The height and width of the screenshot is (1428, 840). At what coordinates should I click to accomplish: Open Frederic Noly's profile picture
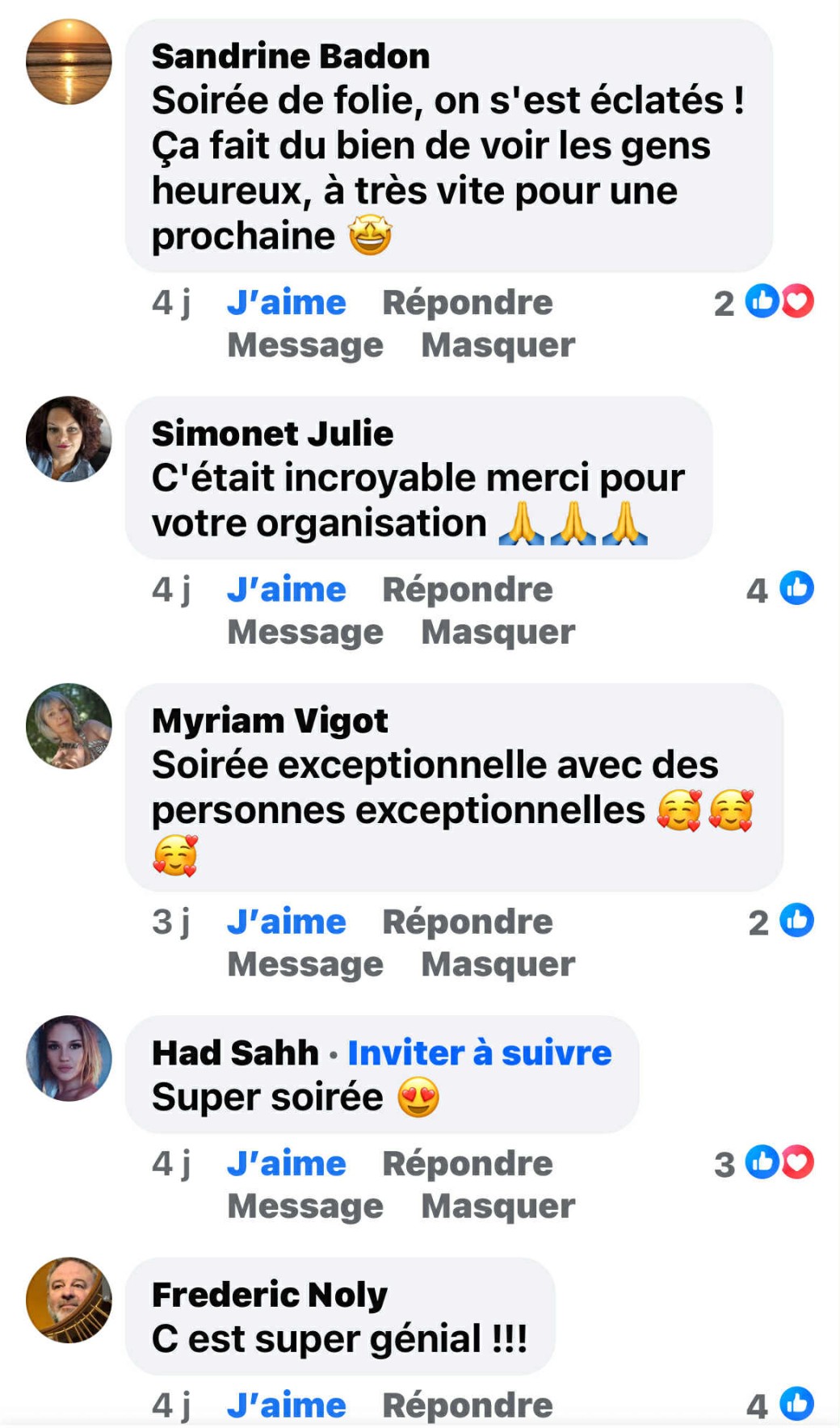[69, 1300]
